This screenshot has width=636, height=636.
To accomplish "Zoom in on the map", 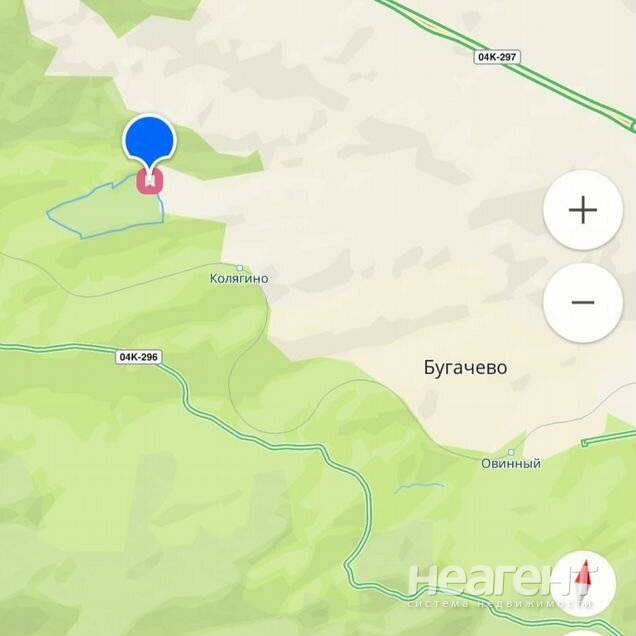I will point(582,210).
